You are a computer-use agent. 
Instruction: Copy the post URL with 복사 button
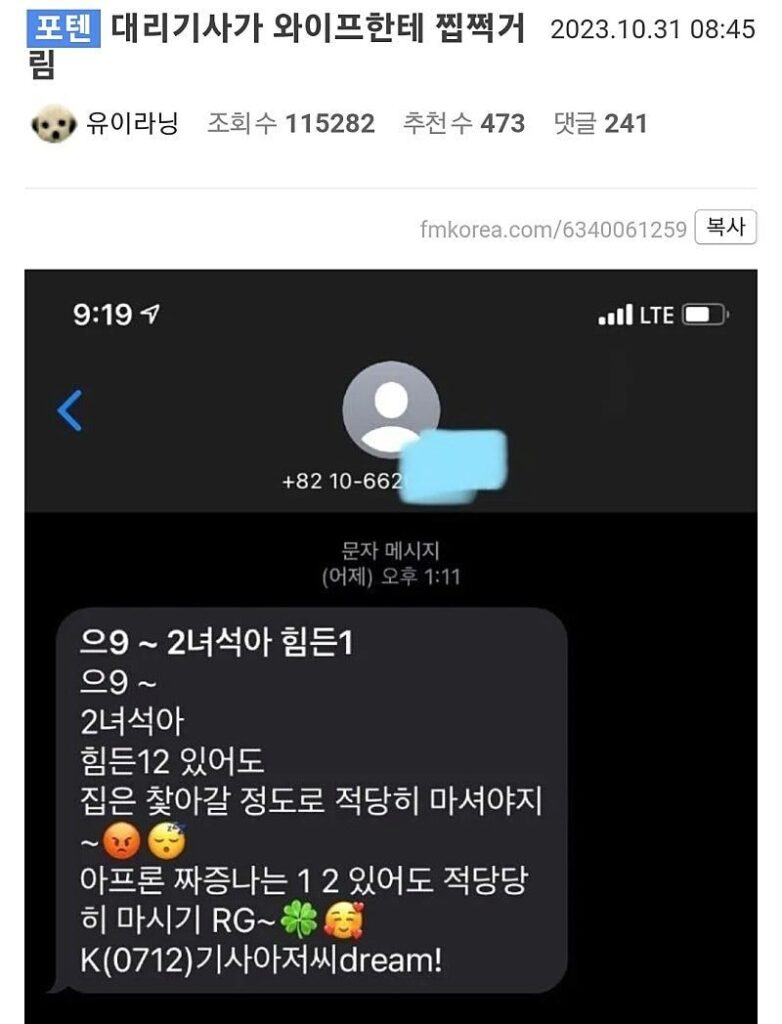[x=726, y=228]
